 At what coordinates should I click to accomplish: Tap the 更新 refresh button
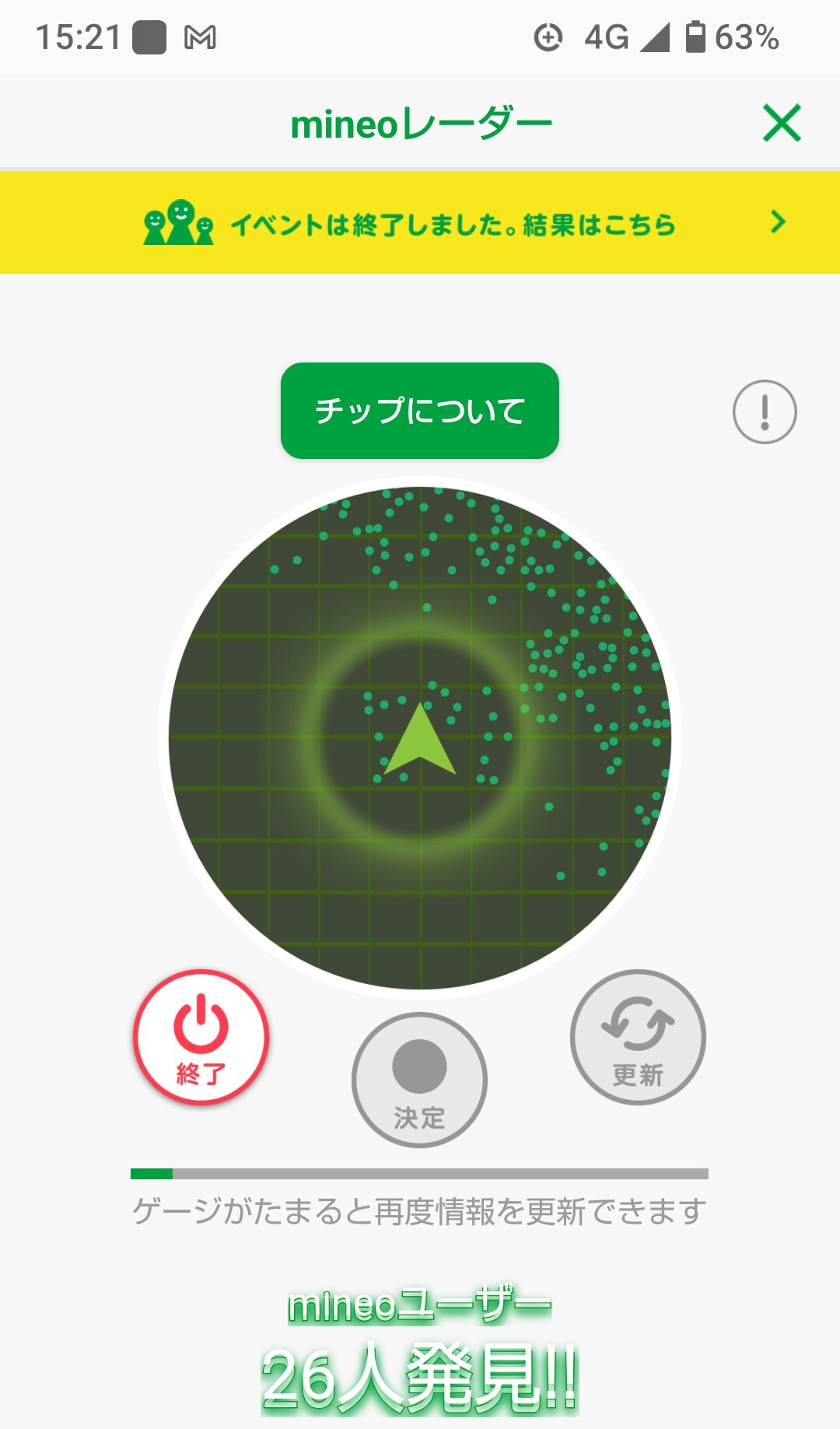(638, 1037)
